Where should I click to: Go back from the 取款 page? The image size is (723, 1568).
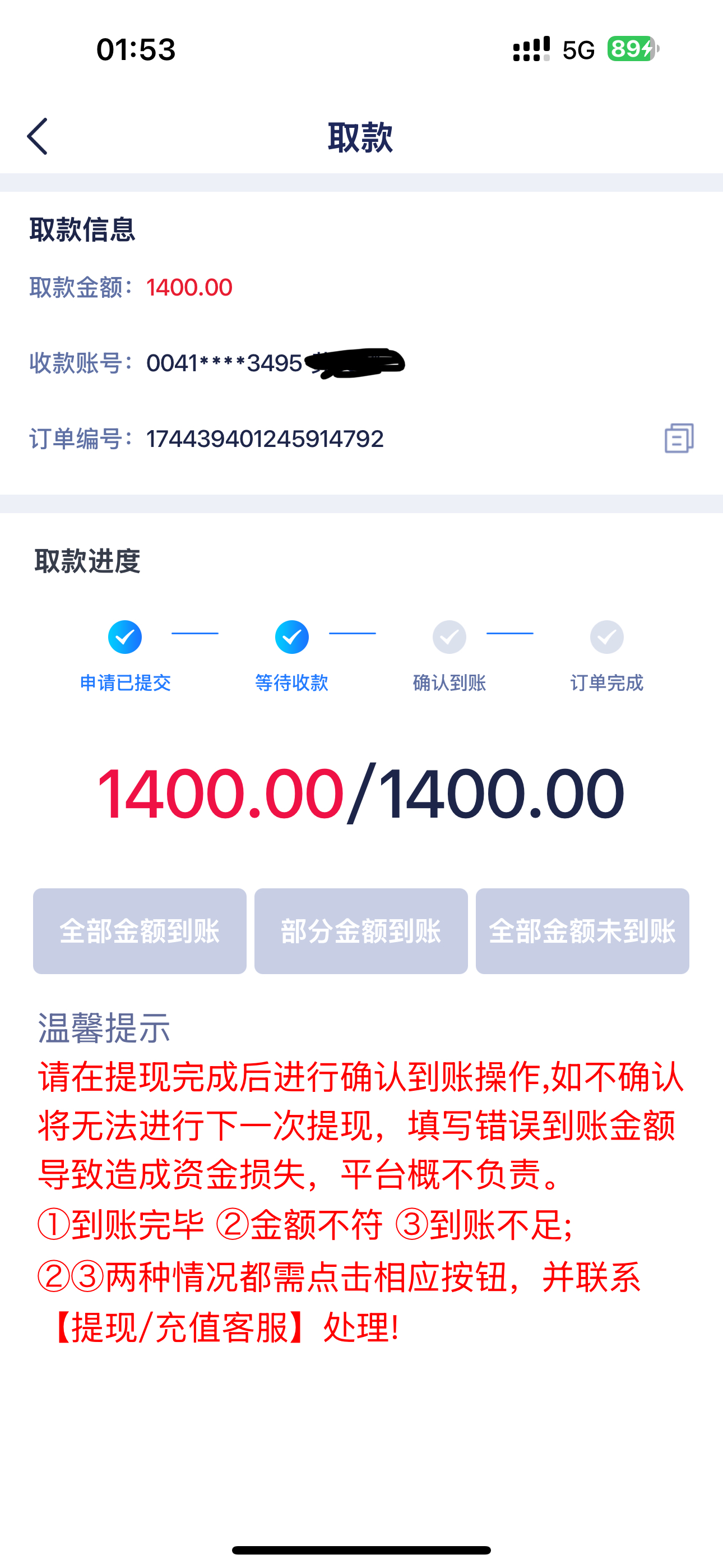coord(38,136)
